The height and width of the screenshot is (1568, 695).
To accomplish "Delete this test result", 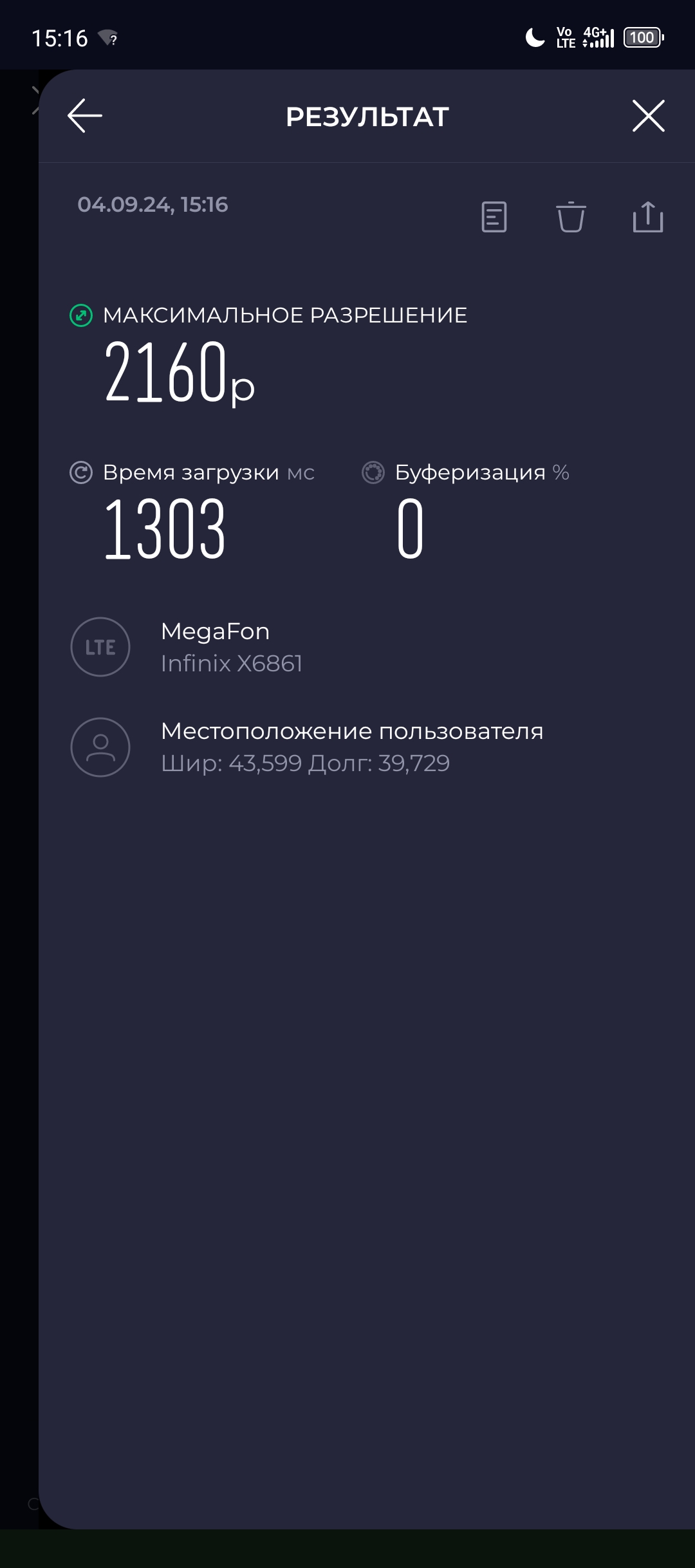I will click(571, 217).
